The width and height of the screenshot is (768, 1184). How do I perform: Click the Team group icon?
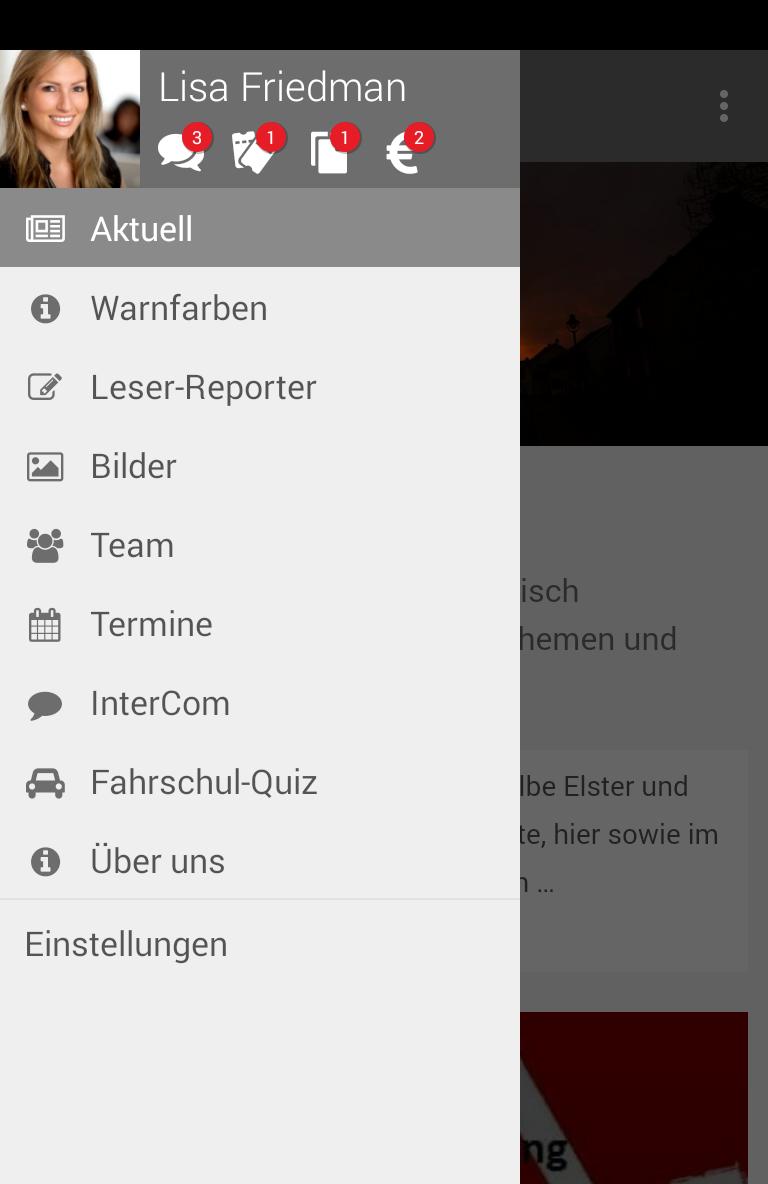pos(45,545)
